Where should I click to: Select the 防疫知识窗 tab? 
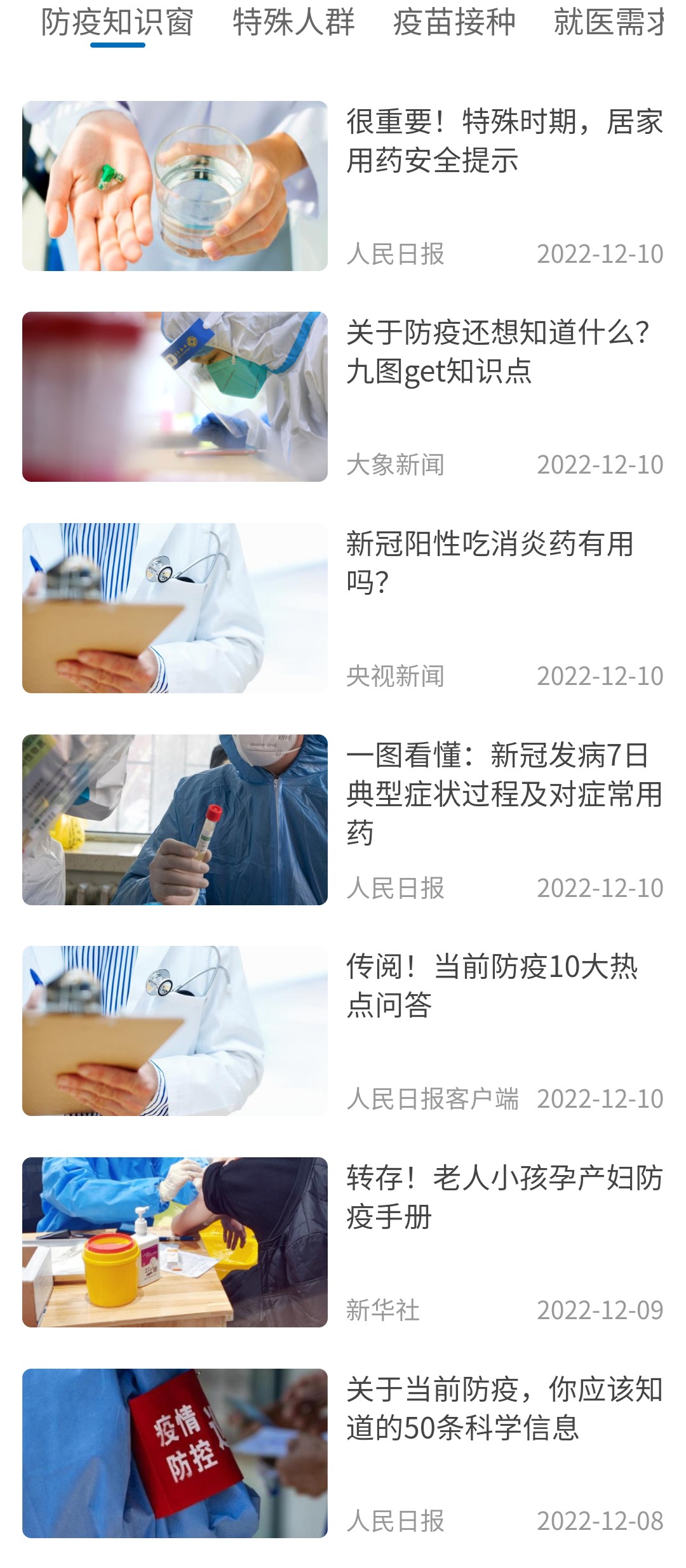point(118,23)
